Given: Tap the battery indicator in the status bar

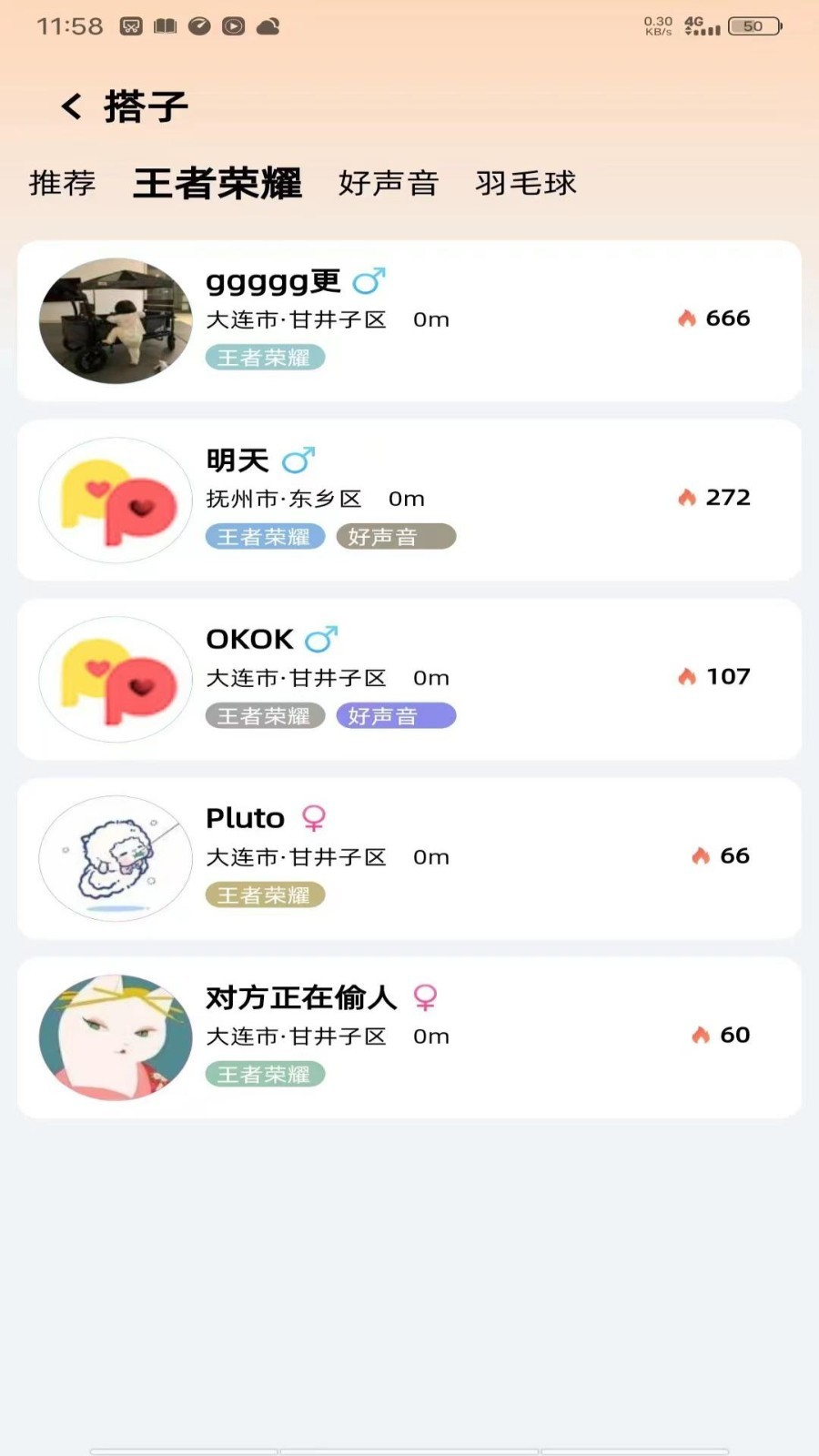Looking at the screenshot, I should point(752,26).
